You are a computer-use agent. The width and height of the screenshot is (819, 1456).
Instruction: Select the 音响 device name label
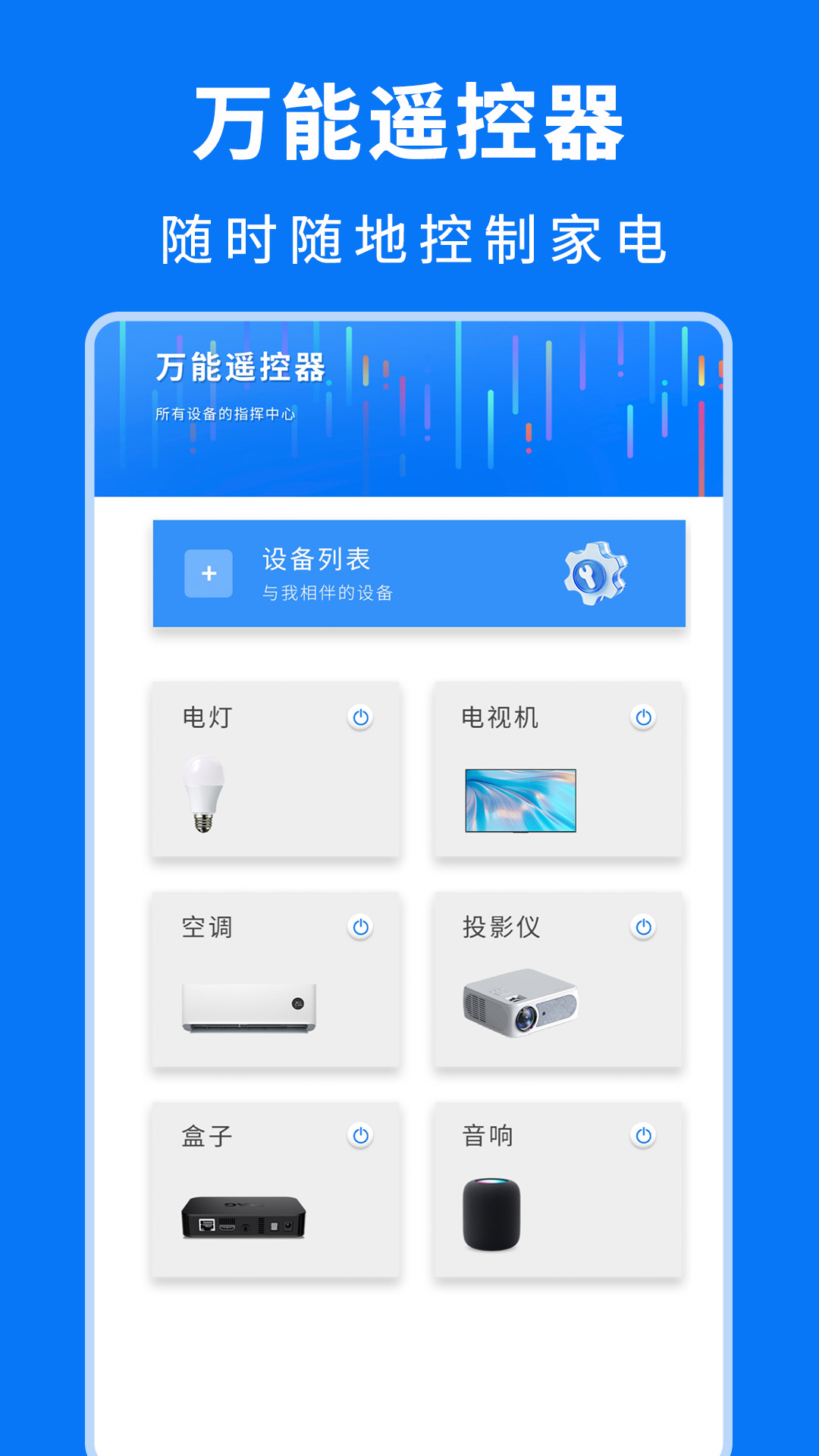pyautogui.click(x=489, y=1136)
